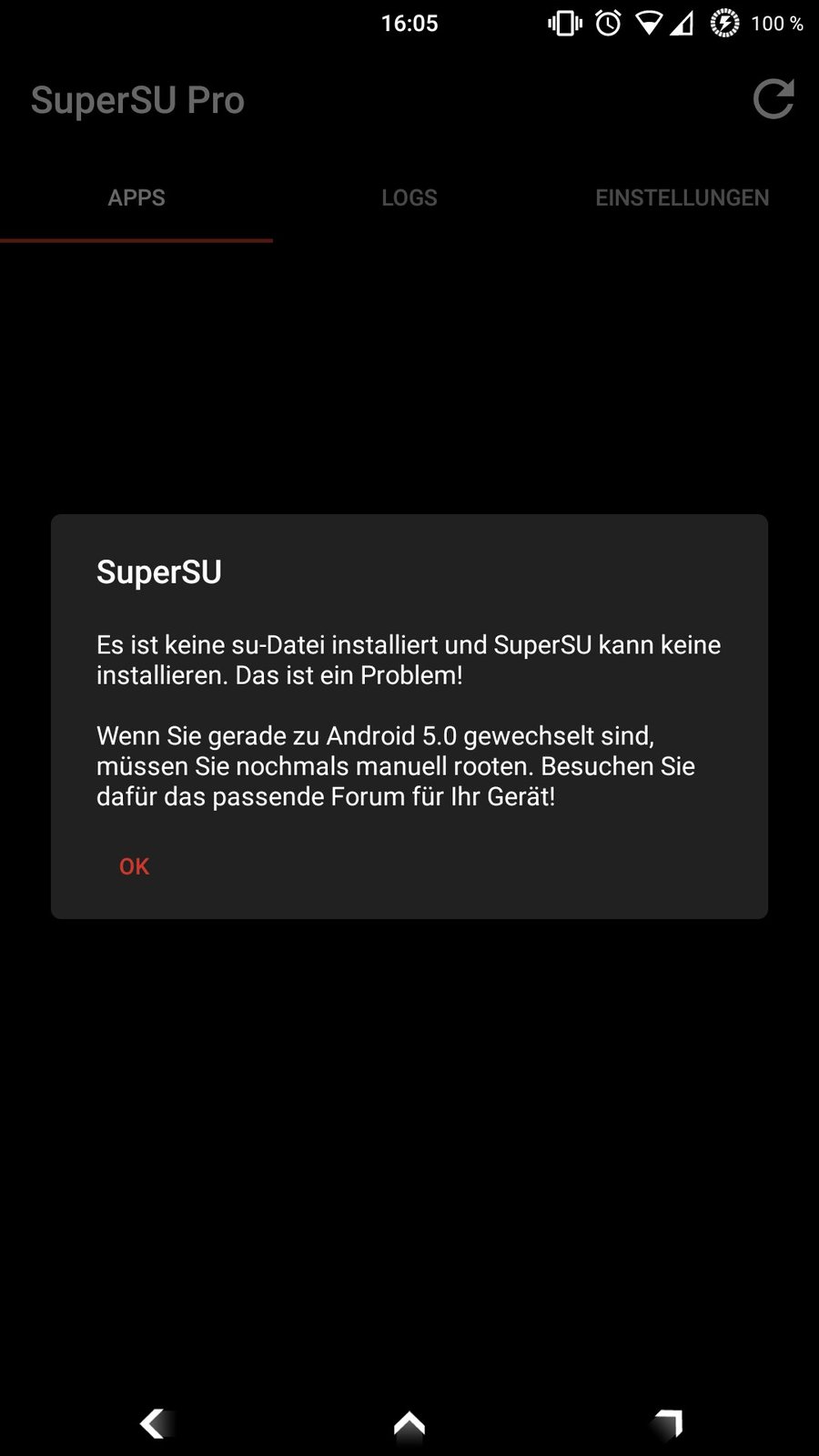Viewport: 819px width, 1456px height.
Task: Open the recent apps view
Action: [x=668, y=1422]
